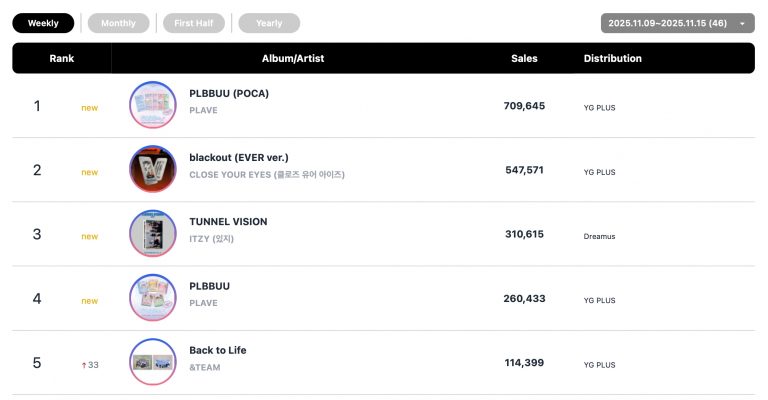Open PLBBUU (POCA) album by PLAVE
768x400 pixels.
tap(228, 93)
